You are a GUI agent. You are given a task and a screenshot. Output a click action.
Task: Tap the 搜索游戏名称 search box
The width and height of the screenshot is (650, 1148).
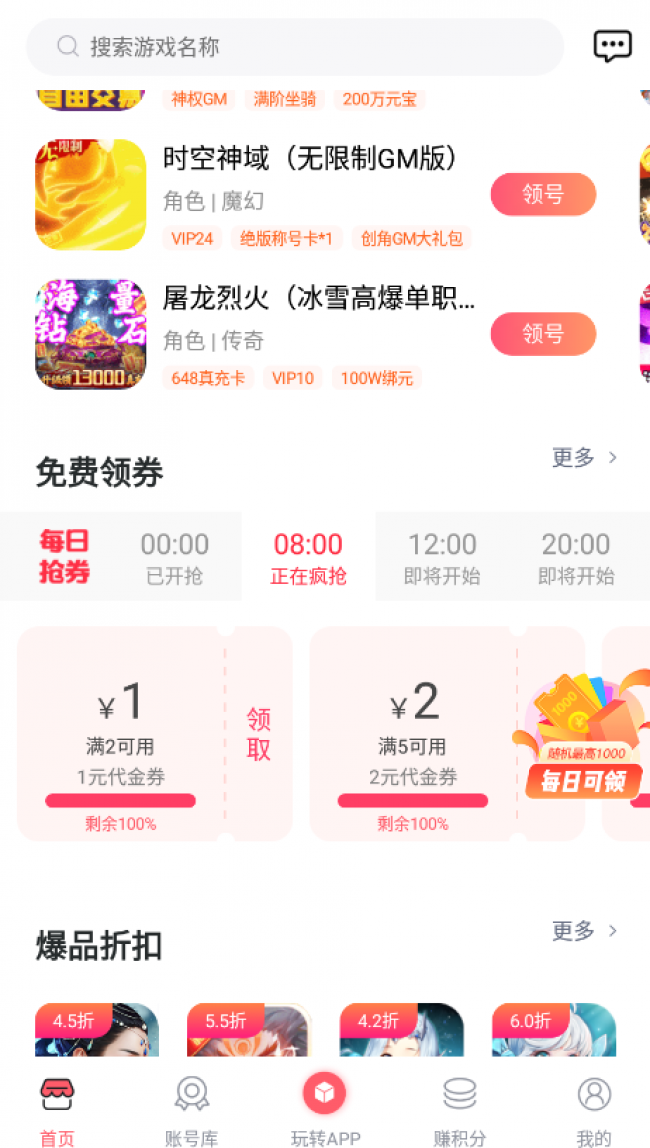click(x=295, y=47)
